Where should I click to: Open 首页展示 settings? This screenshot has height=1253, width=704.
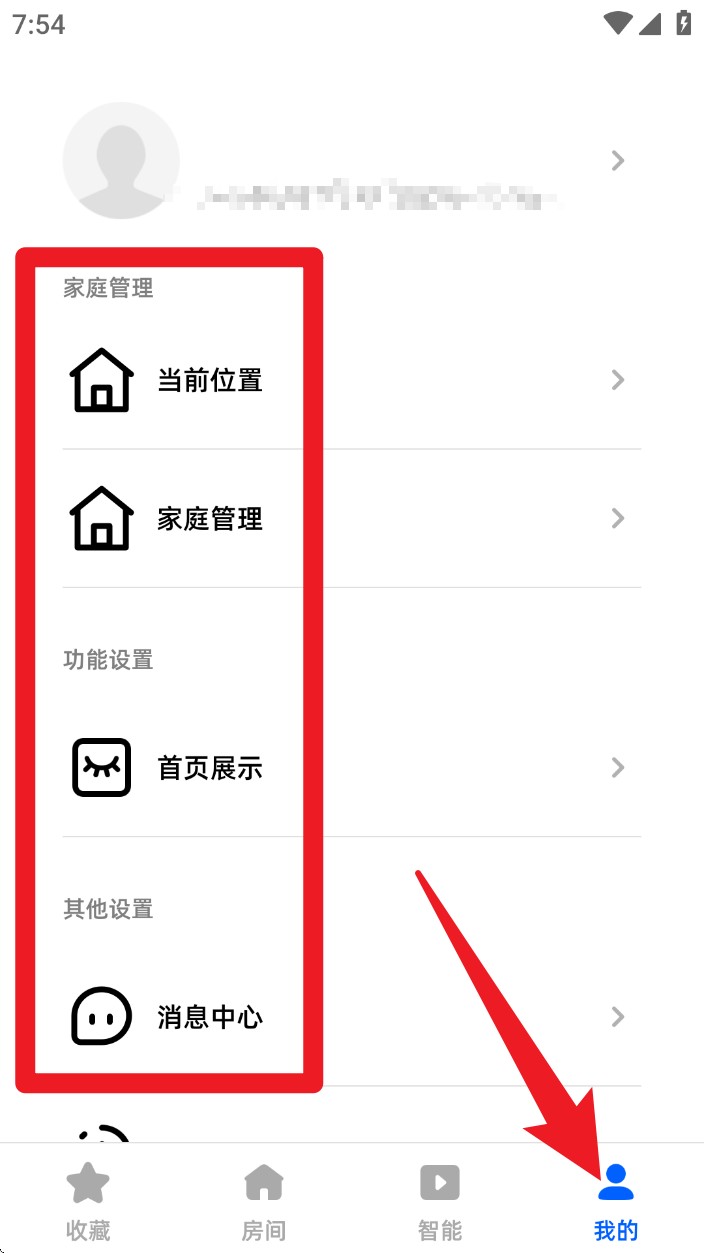(350, 767)
